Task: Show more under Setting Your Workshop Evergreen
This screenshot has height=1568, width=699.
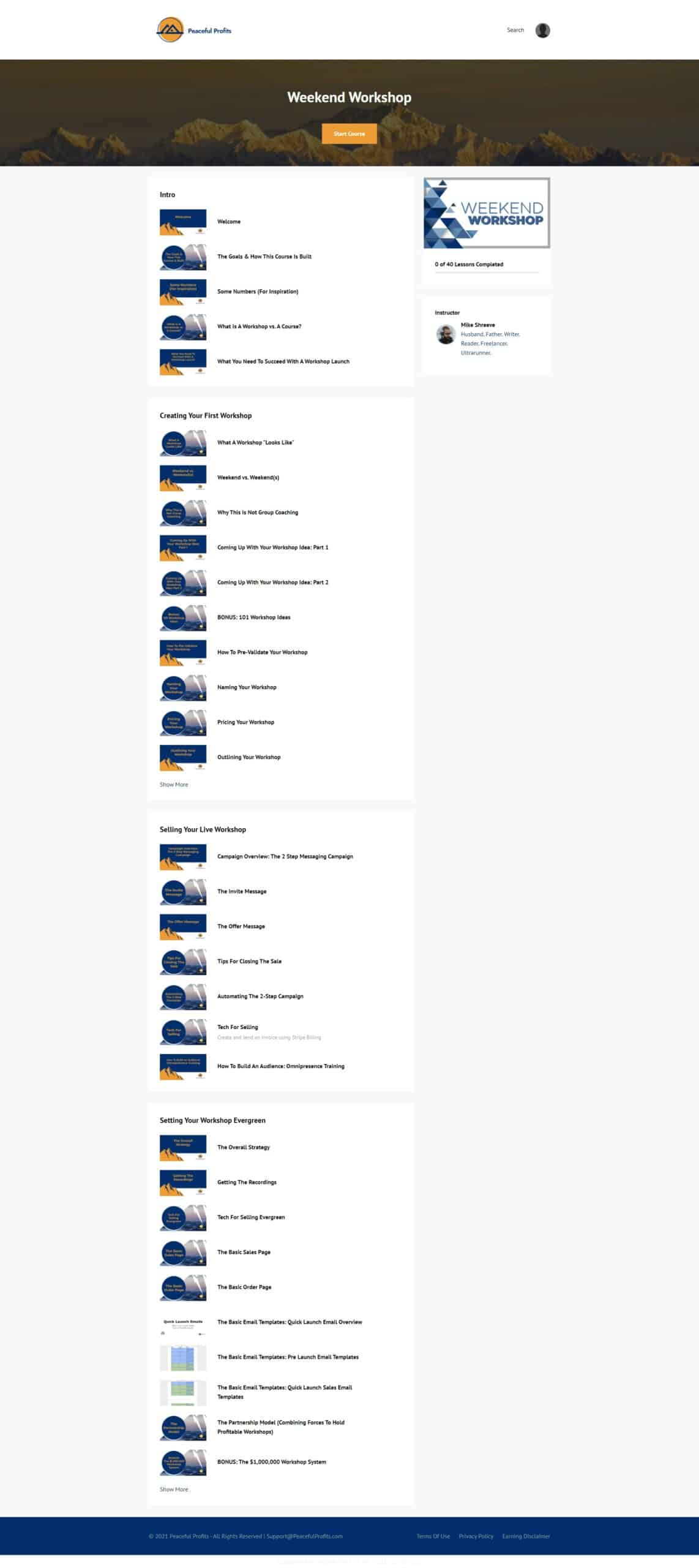Action: tap(174, 1490)
